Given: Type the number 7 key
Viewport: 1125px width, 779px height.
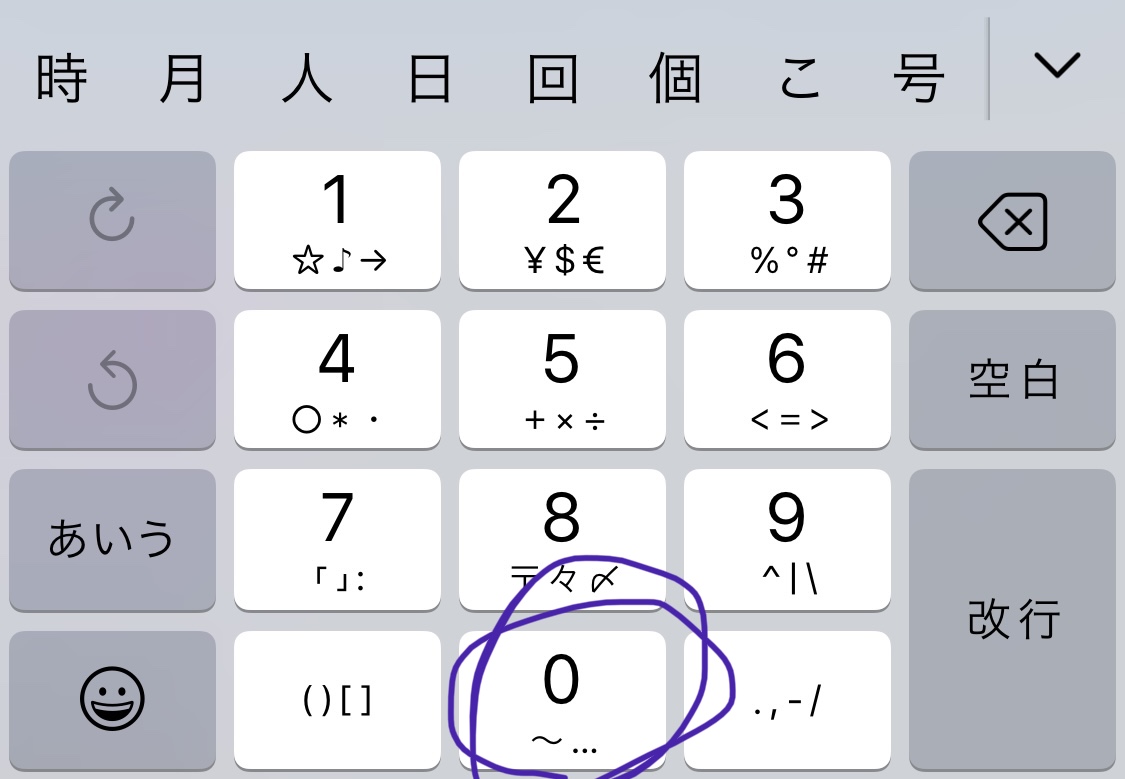Looking at the screenshot, I should [x=337, y=539].
